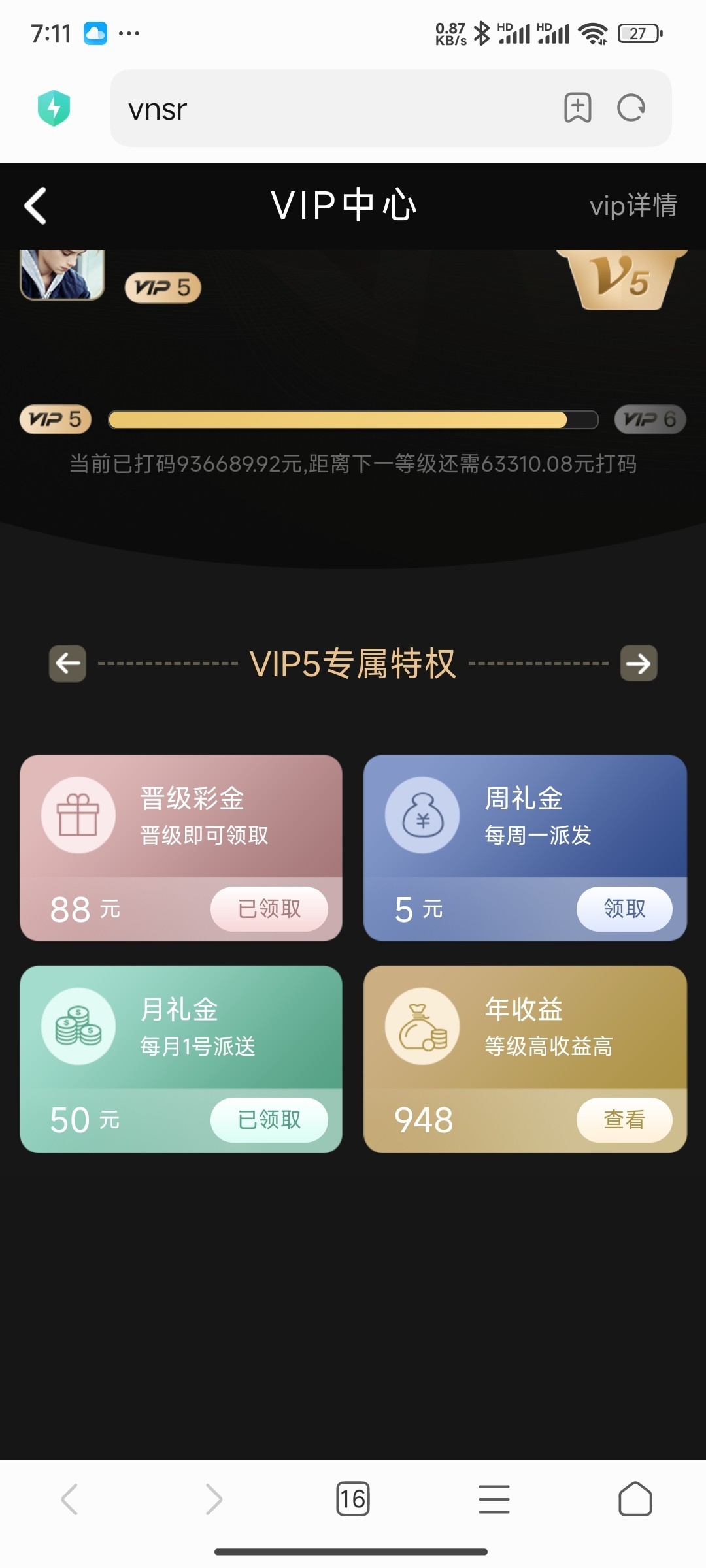Tap 已领取 on 月礼金 card
The height and width of the screenshot is (1568, 706).
(x=269, y=1119)
